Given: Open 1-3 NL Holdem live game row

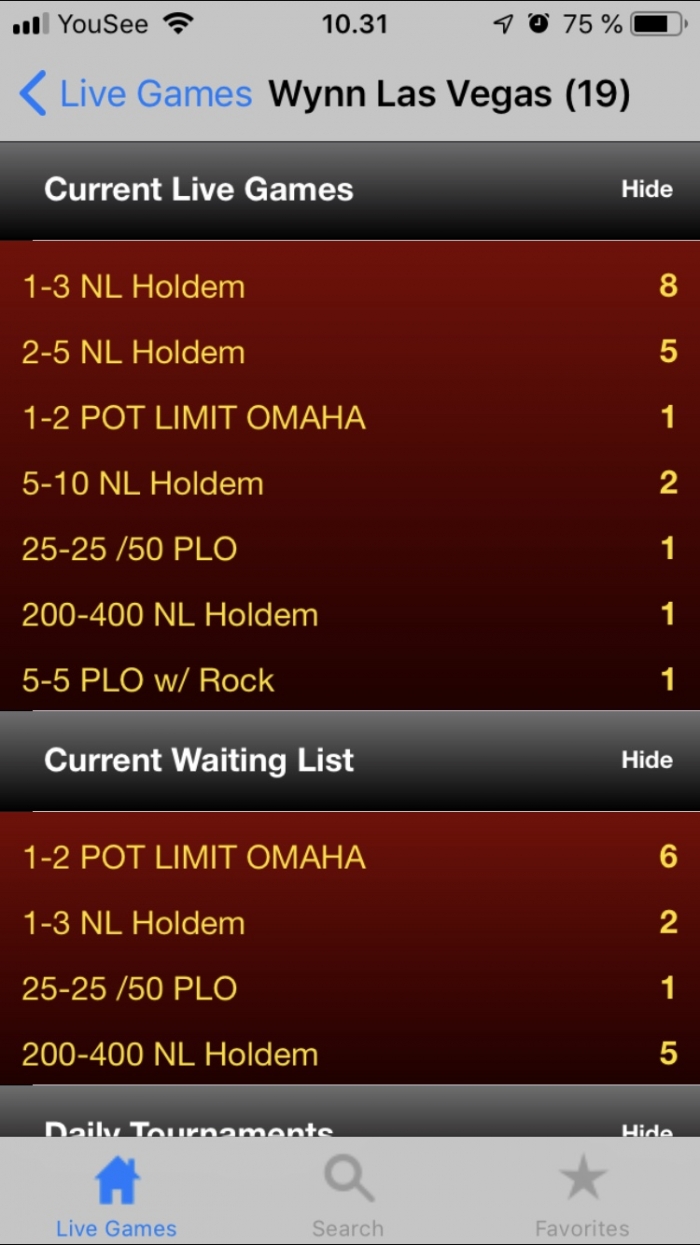Looking at the screenshot, I should (350, 287).
